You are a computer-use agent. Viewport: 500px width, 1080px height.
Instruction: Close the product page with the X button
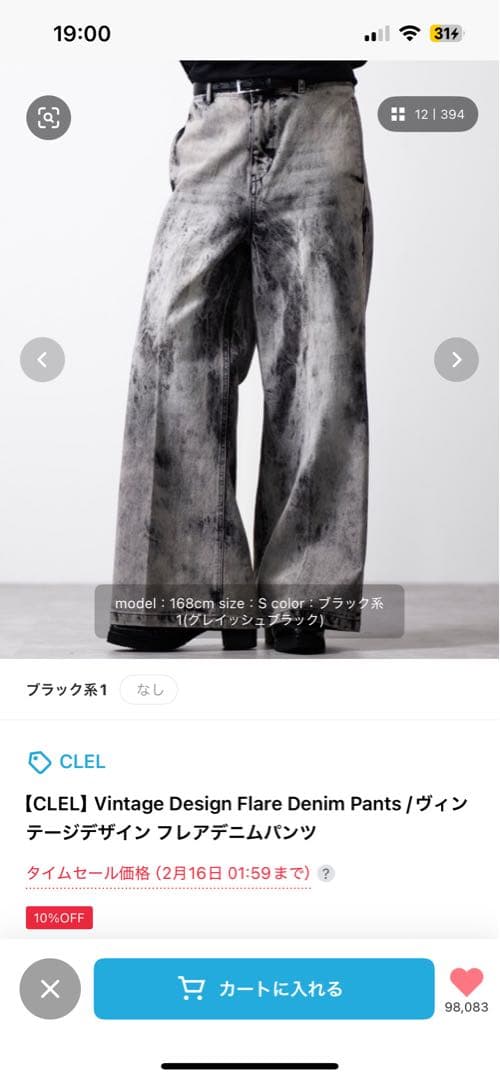(50, 989)
